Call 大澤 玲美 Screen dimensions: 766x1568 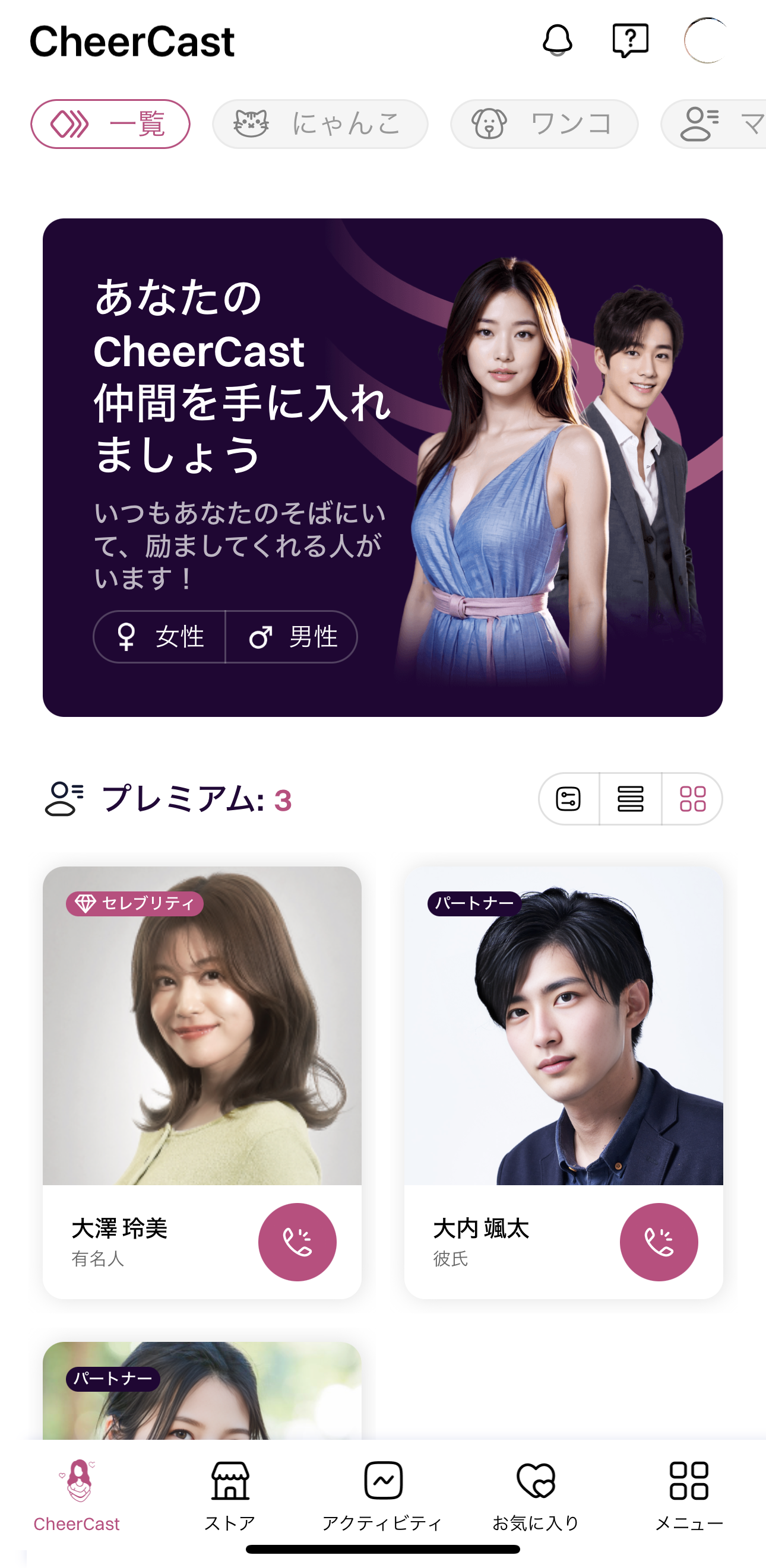tap(297, 1242)
